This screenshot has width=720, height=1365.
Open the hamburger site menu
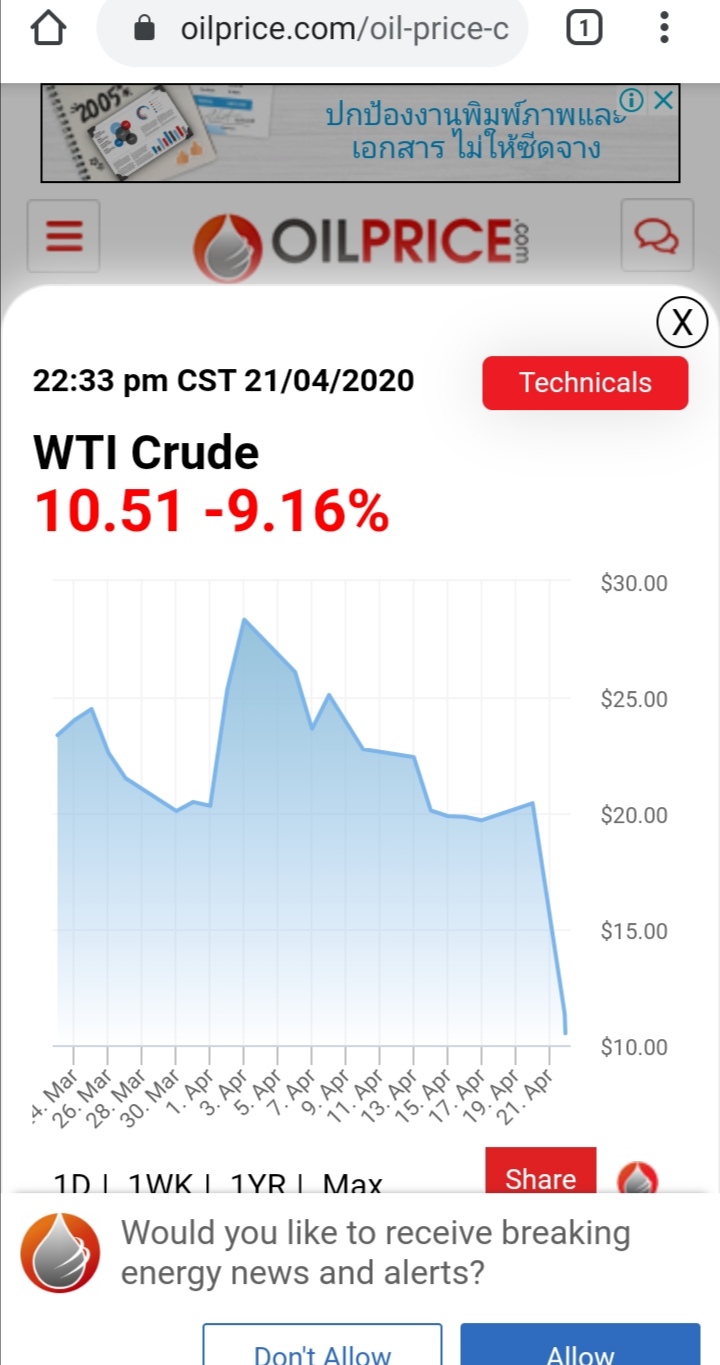tap(64, 236)
